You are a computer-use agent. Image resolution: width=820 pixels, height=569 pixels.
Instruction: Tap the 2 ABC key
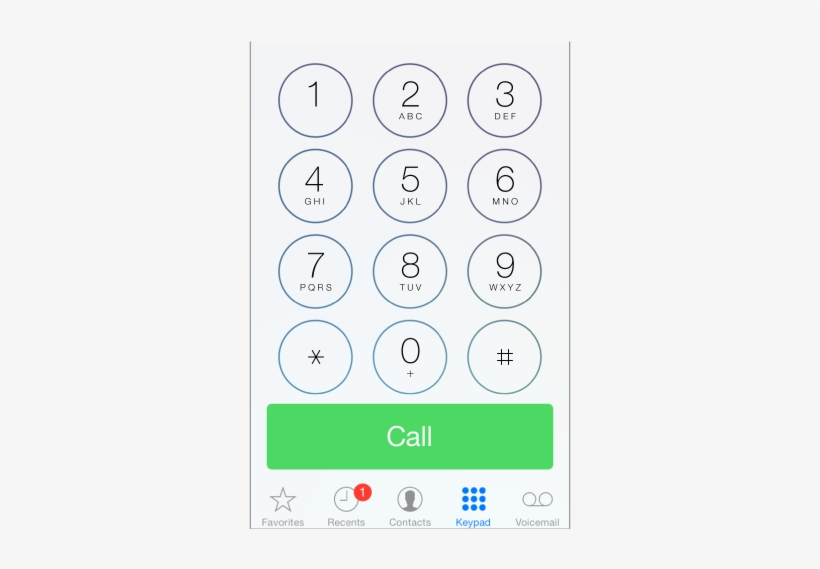(410, 100)
